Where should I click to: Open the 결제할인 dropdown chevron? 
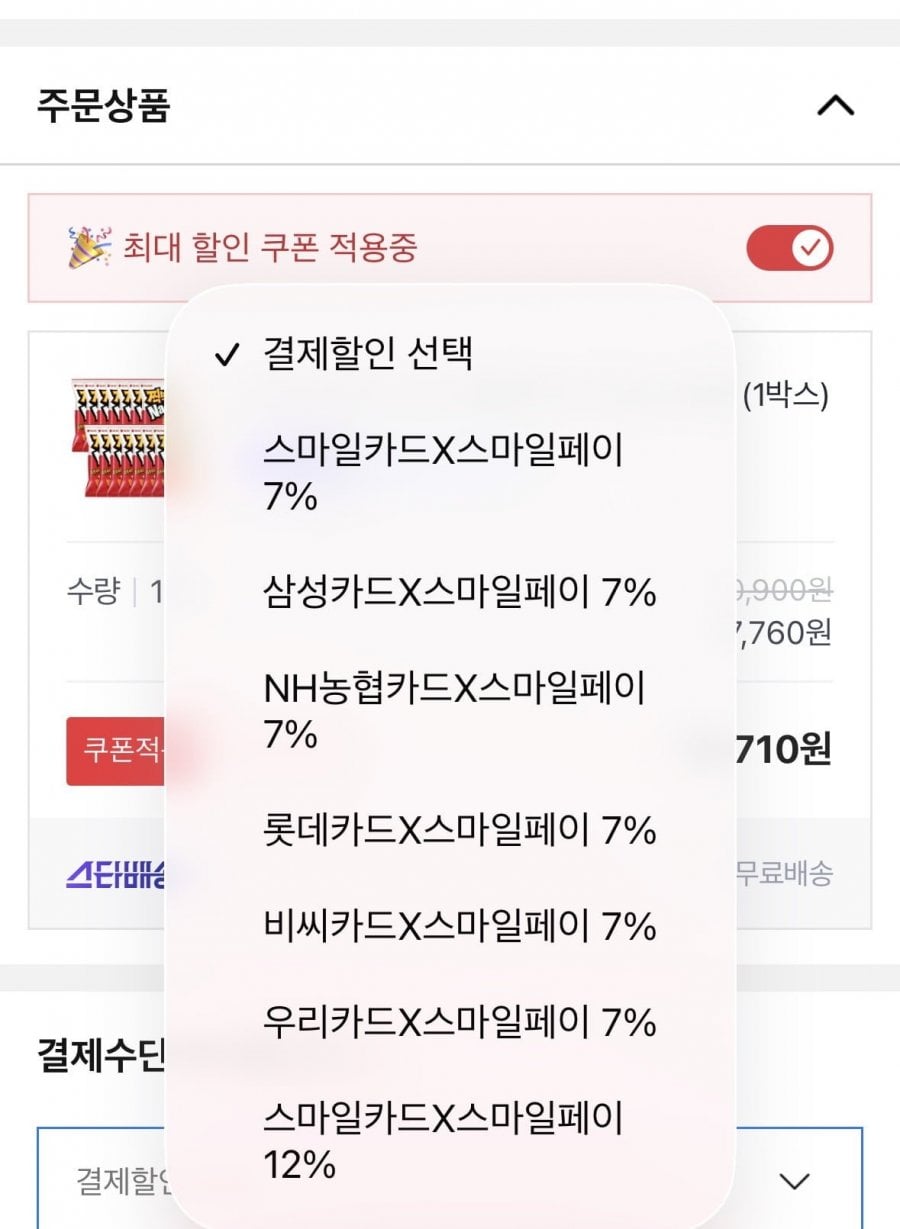[x=794, y=1181]
